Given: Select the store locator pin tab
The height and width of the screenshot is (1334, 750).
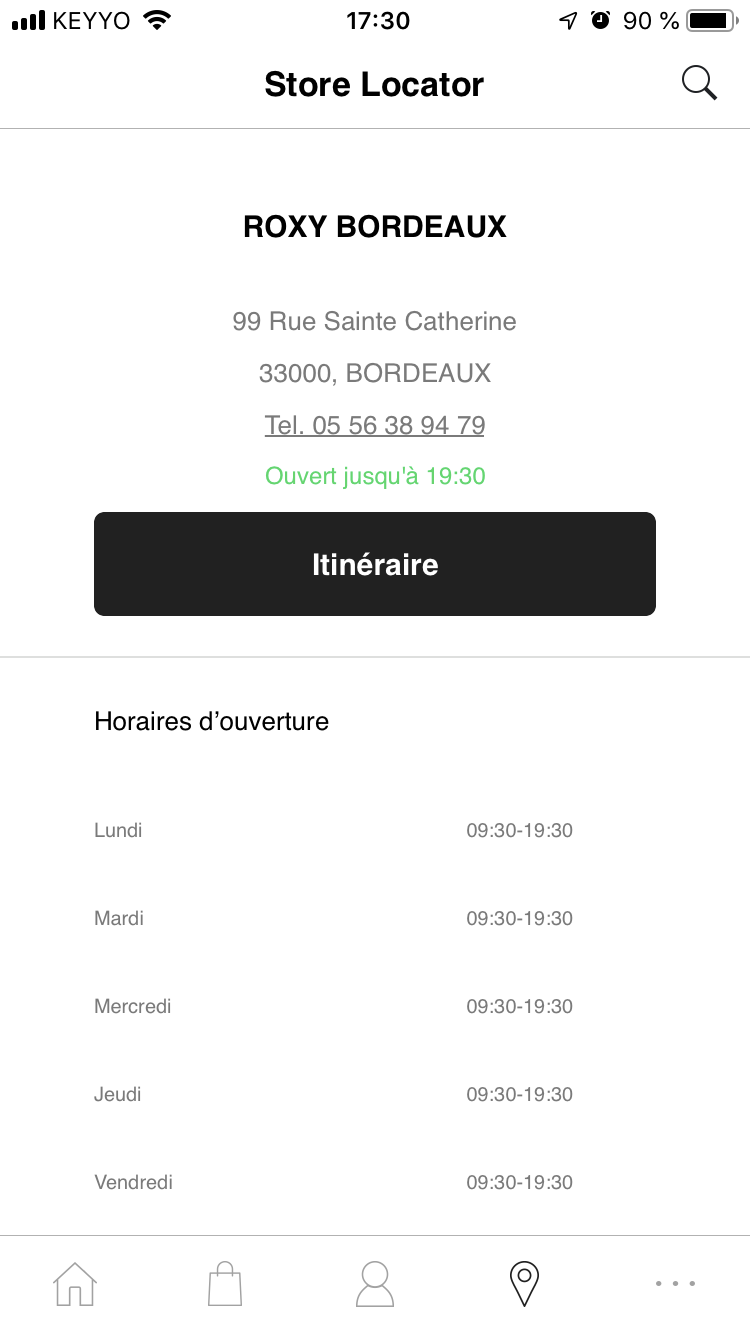Looking at the screenshot, I should [x=524, y=1284].
